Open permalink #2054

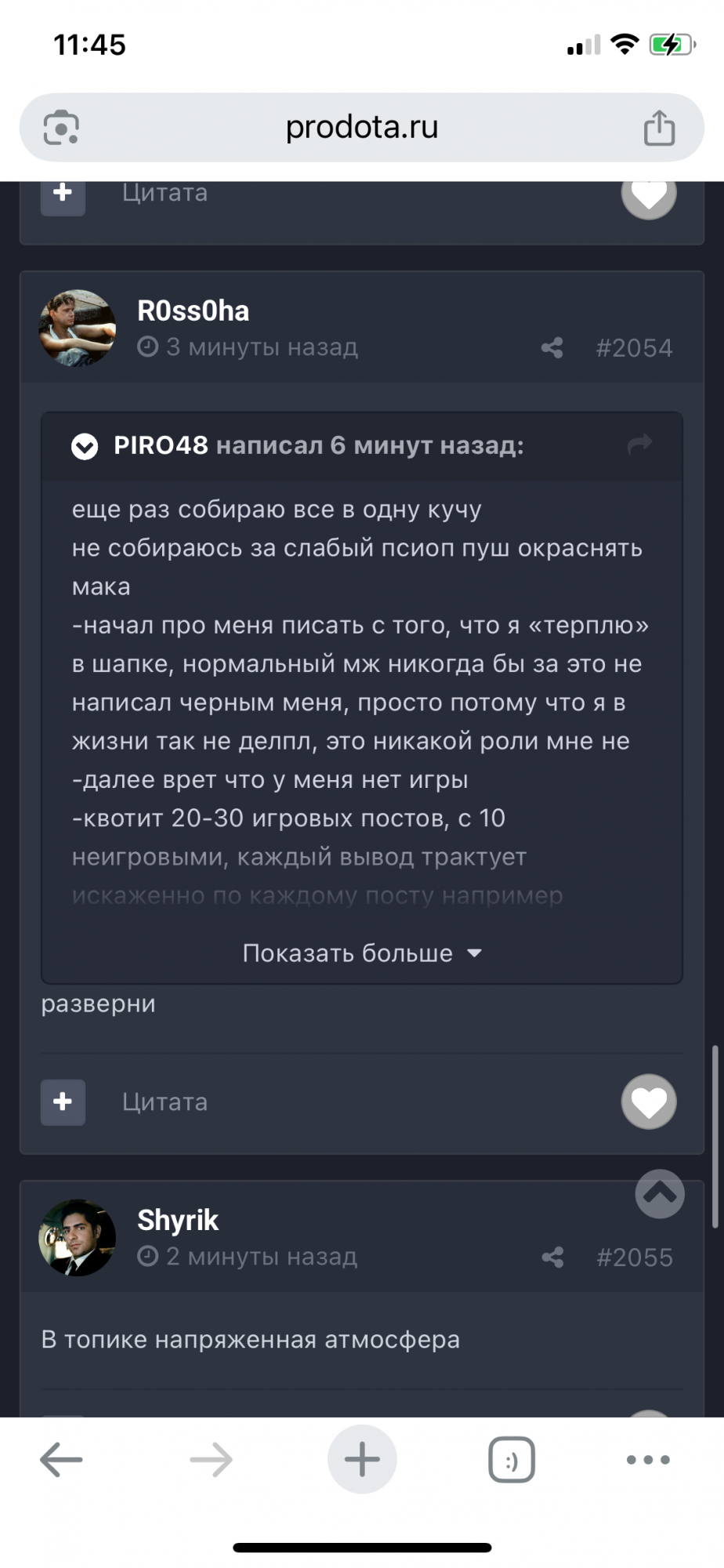[634, 348]
